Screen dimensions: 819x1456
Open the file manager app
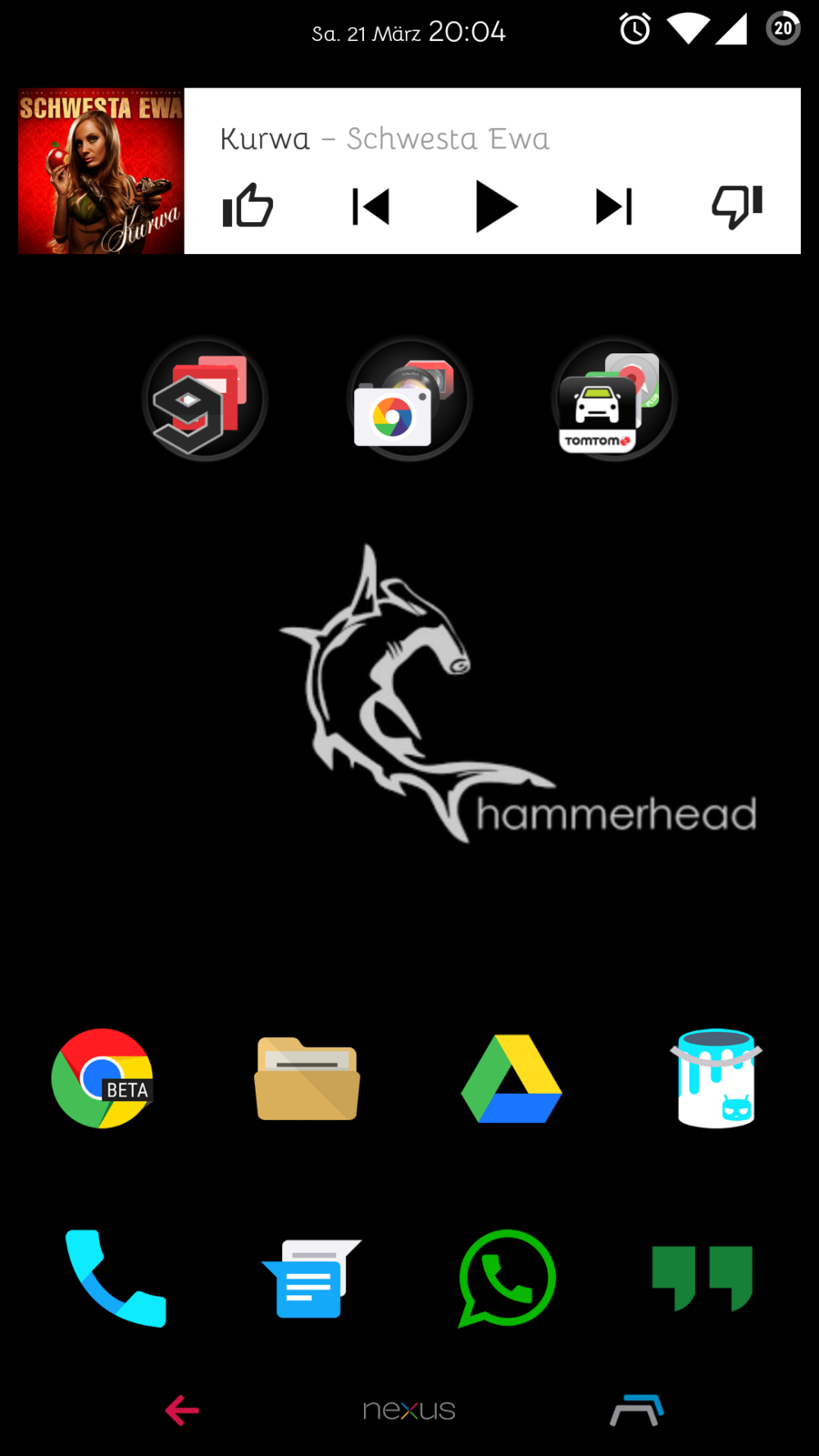(308, 1079)
